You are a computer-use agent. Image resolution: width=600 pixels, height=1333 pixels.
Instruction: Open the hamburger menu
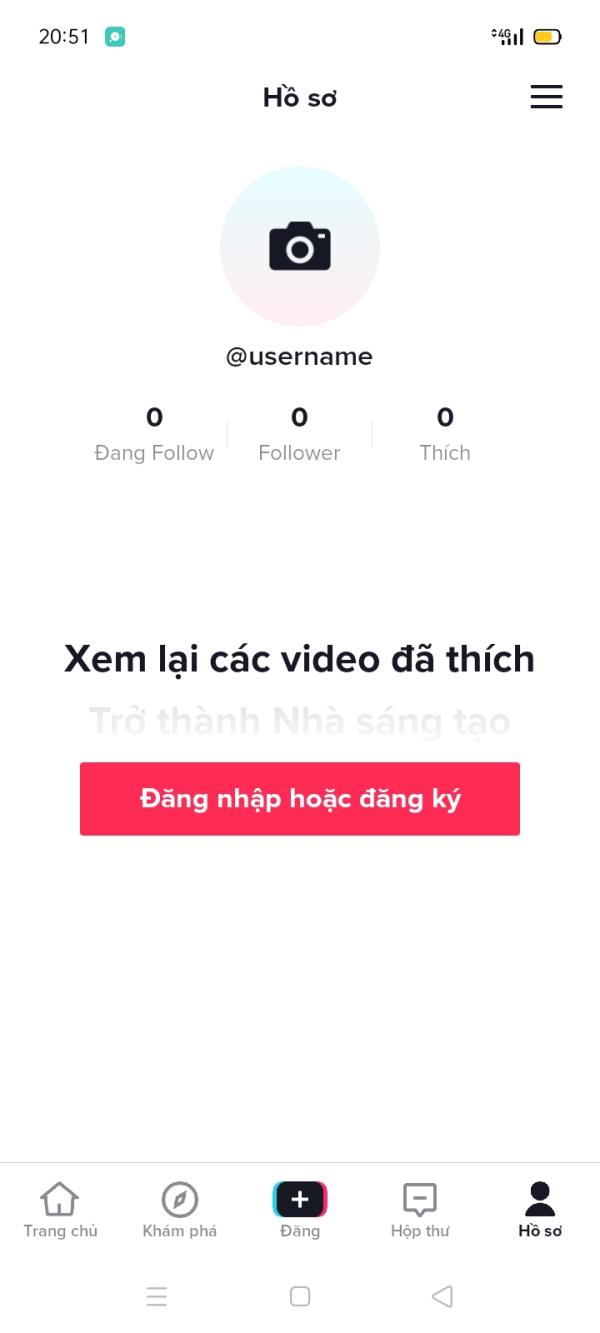[x=546, y=97]
